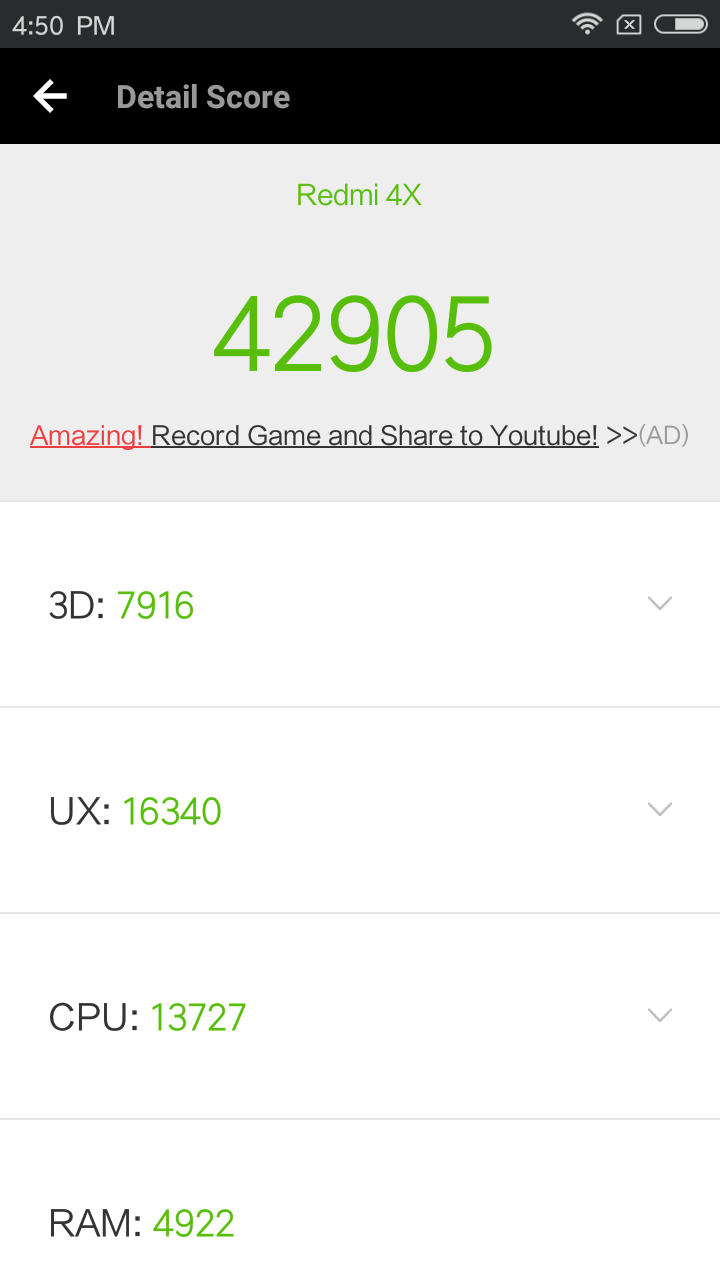Expand the UX score breakdown

point(360,810)
